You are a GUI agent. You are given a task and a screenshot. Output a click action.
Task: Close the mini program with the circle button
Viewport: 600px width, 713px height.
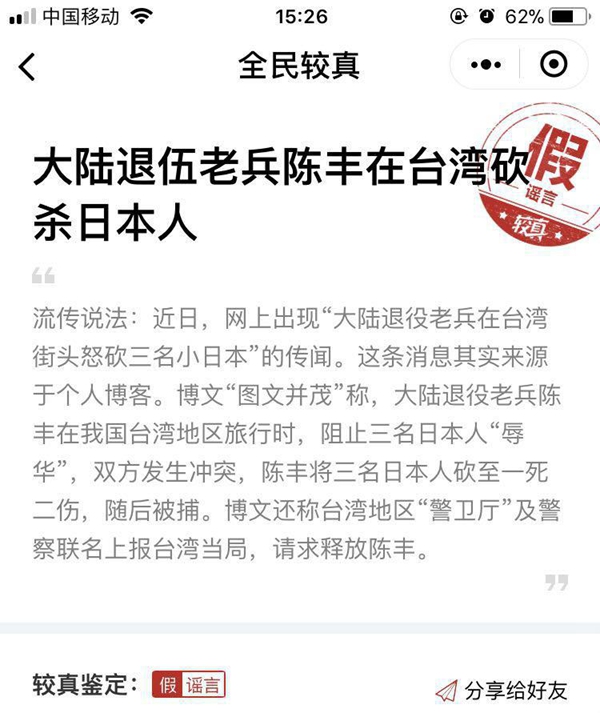tap(552, 66)
